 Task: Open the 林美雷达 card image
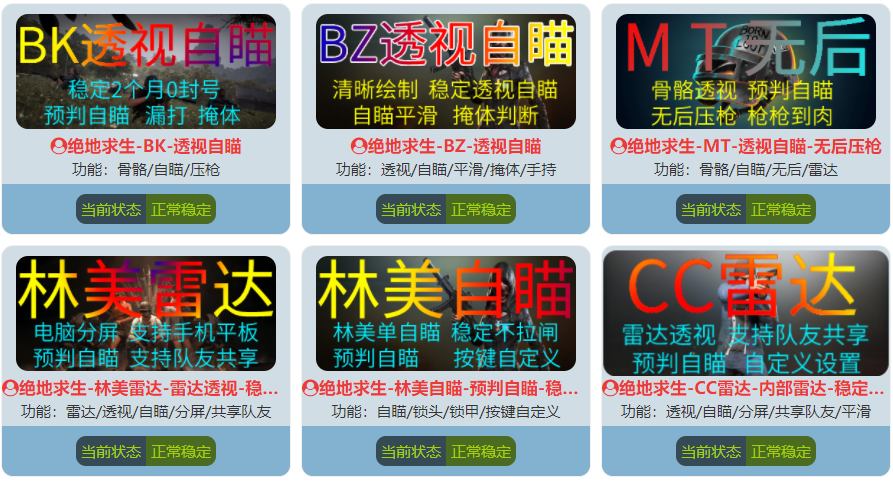tap(146, 313)
